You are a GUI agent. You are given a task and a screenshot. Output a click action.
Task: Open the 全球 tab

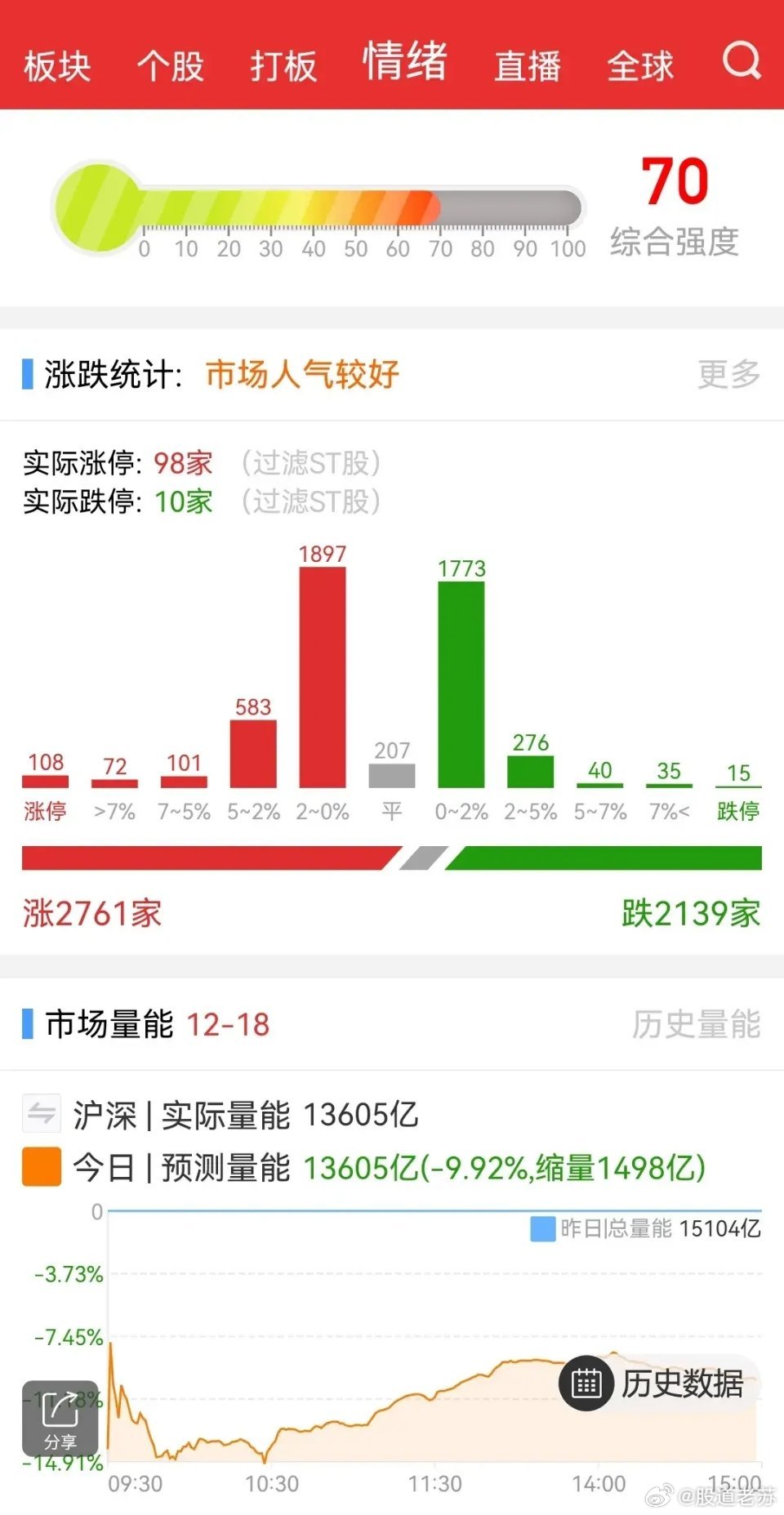coord(640,66)
